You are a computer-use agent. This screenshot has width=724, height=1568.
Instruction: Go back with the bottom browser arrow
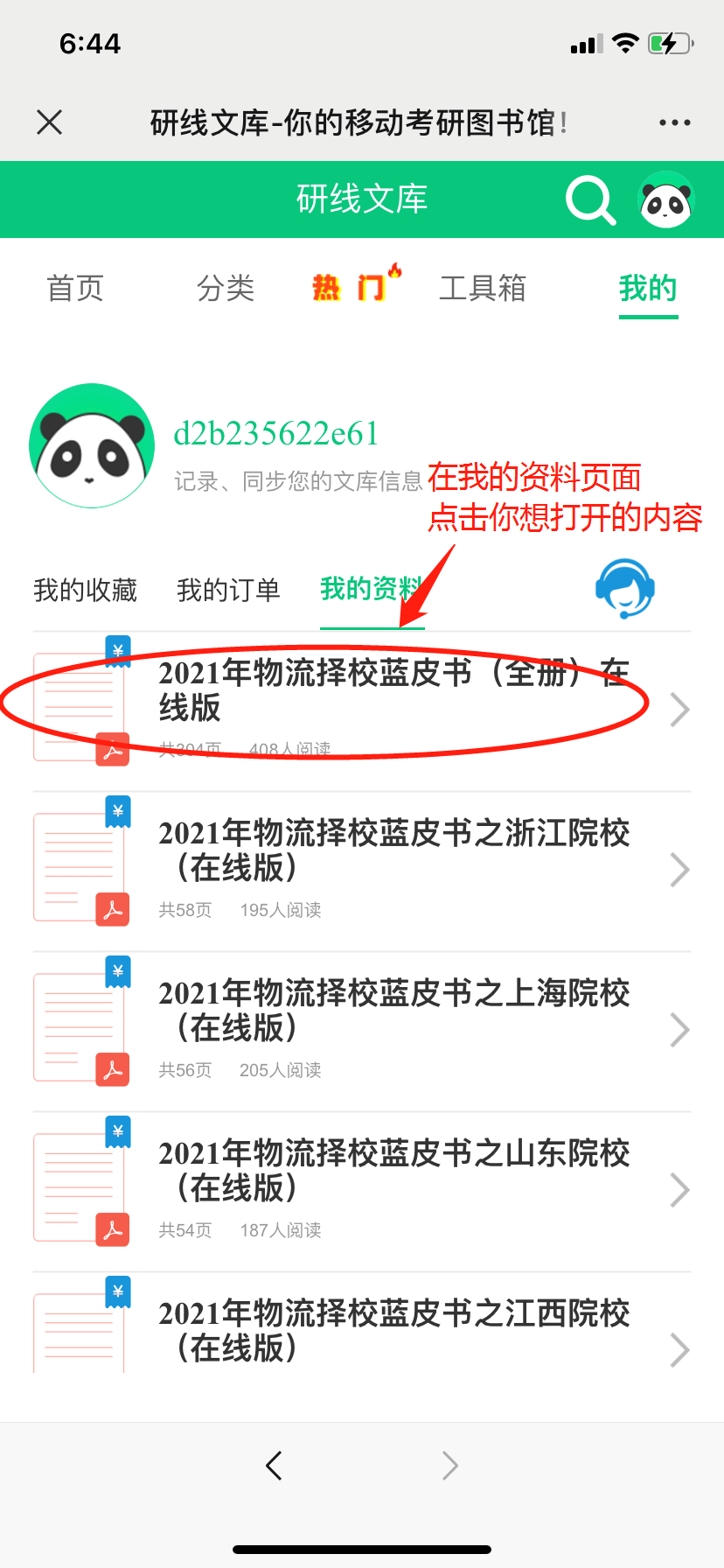point(275,1466)
